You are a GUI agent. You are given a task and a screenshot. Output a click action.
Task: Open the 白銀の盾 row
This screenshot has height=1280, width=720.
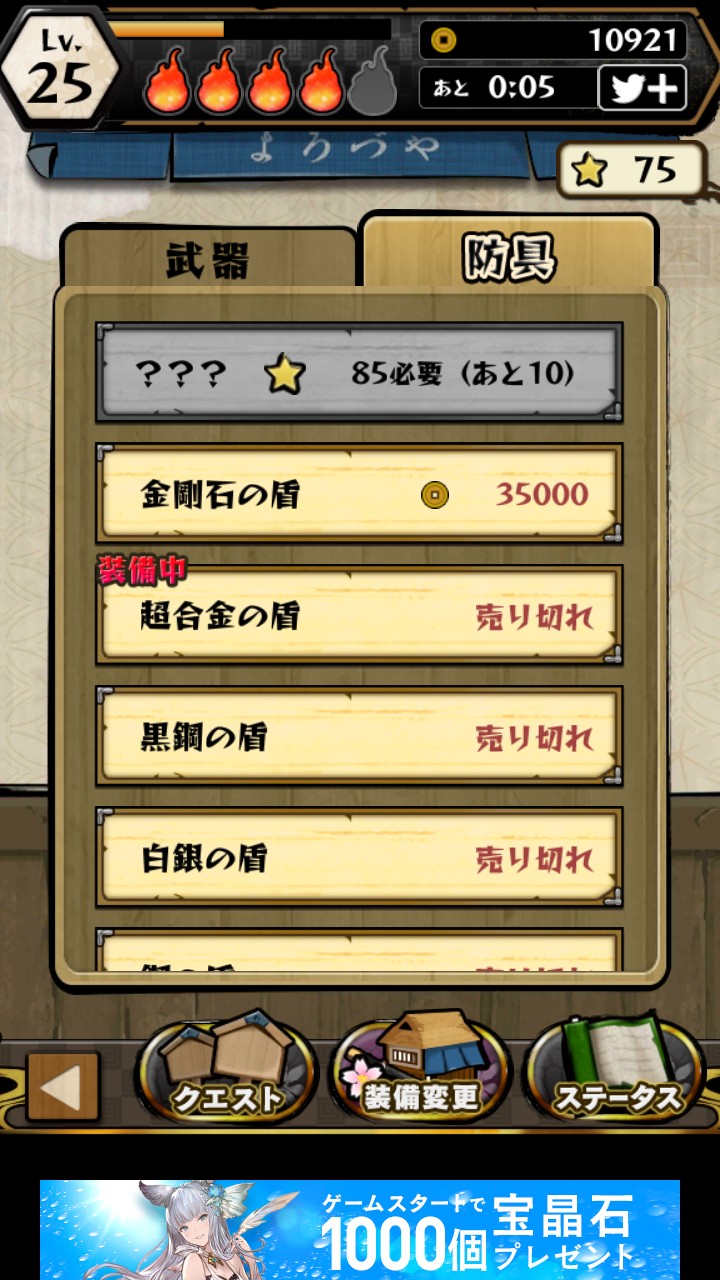[x=359, y=859]
